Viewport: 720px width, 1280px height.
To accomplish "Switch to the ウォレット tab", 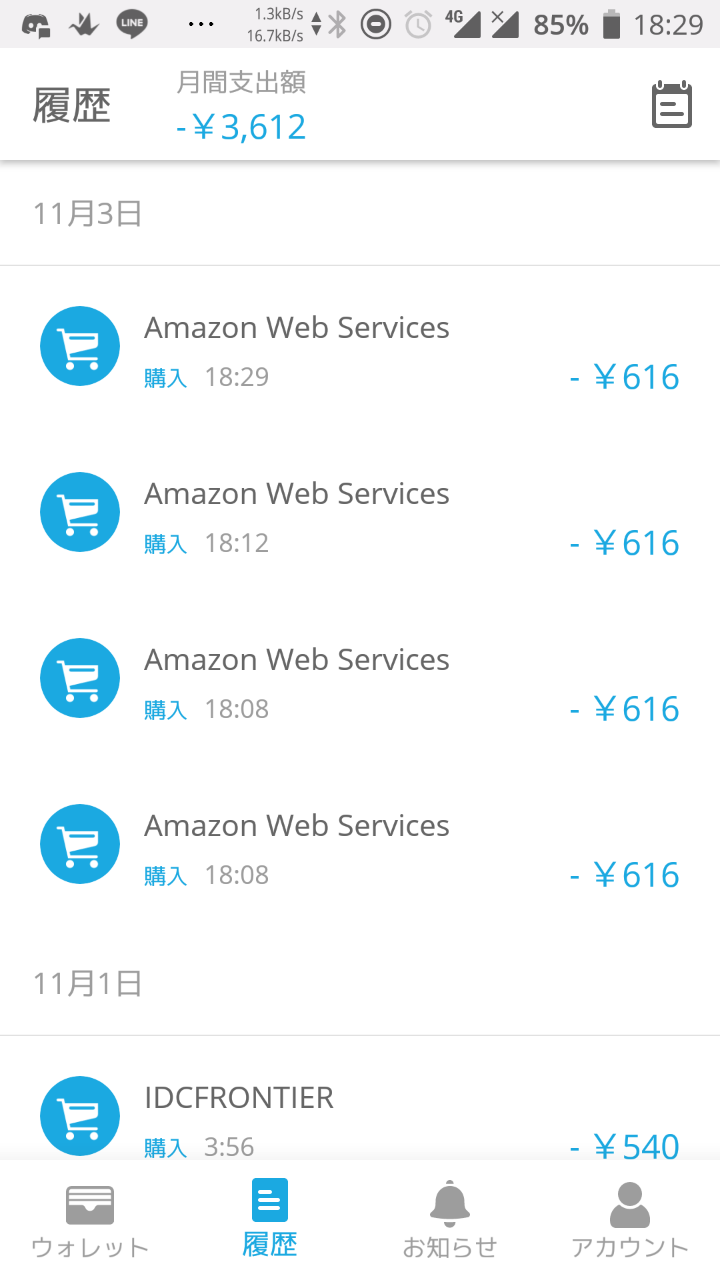I will (90, 1220).
